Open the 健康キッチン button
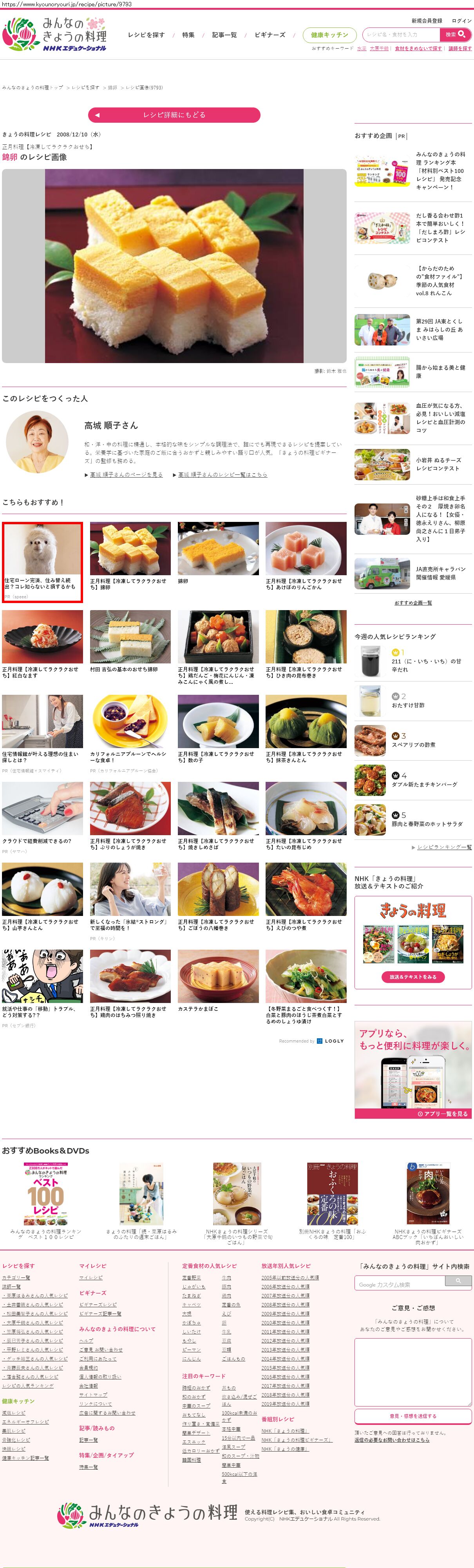474x1568 pixels. click(329, 35)
